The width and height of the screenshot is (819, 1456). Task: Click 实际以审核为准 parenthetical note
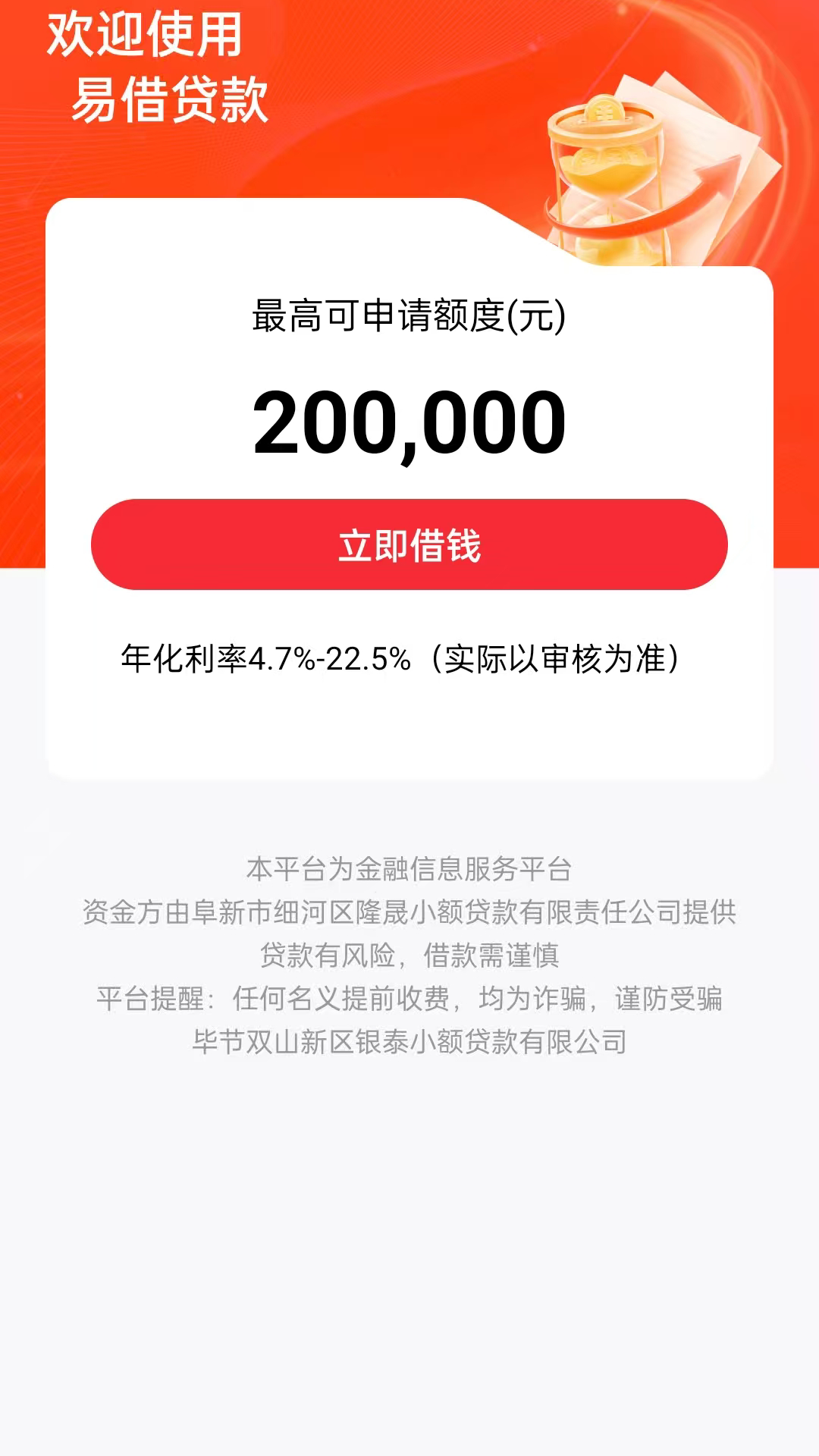pos(554,658)
